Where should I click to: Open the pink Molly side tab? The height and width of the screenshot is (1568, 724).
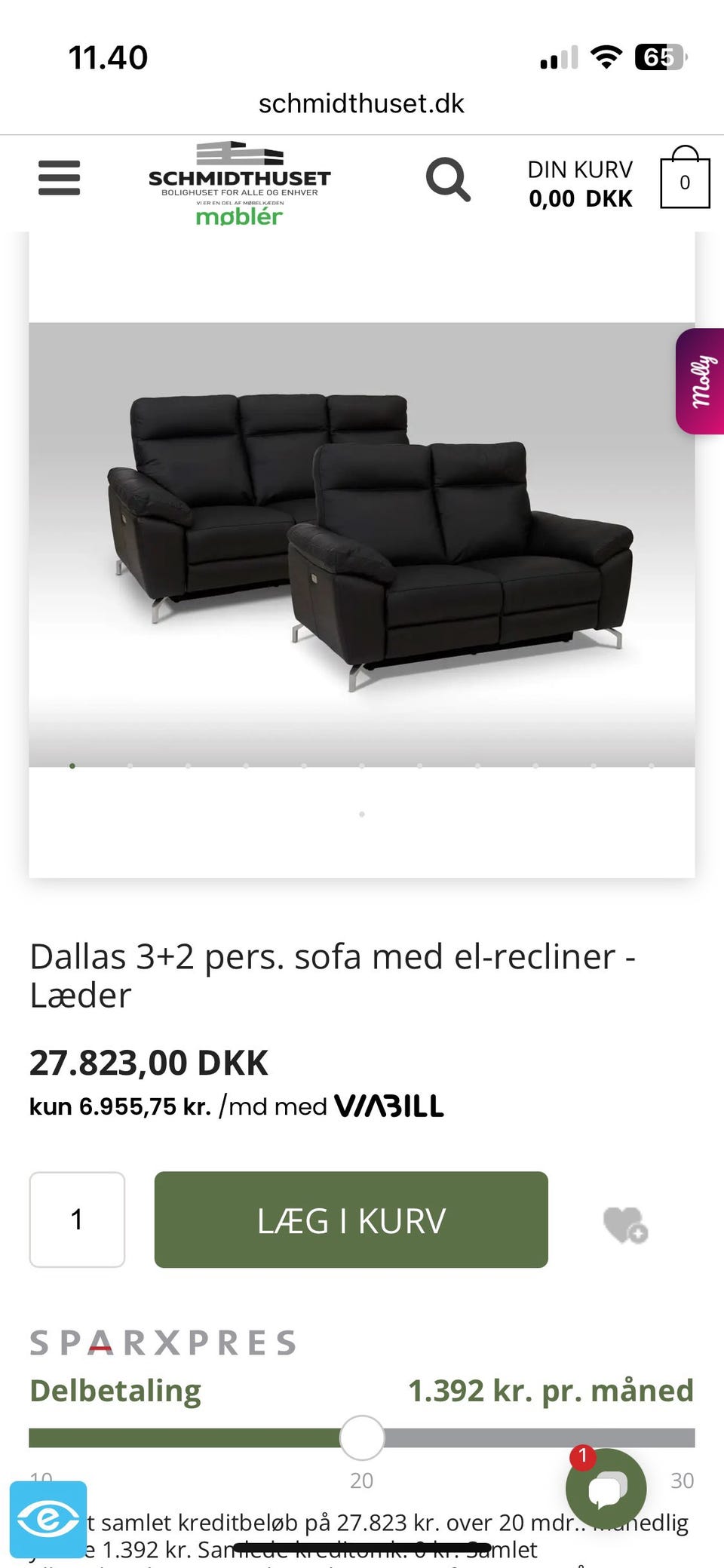702,379
